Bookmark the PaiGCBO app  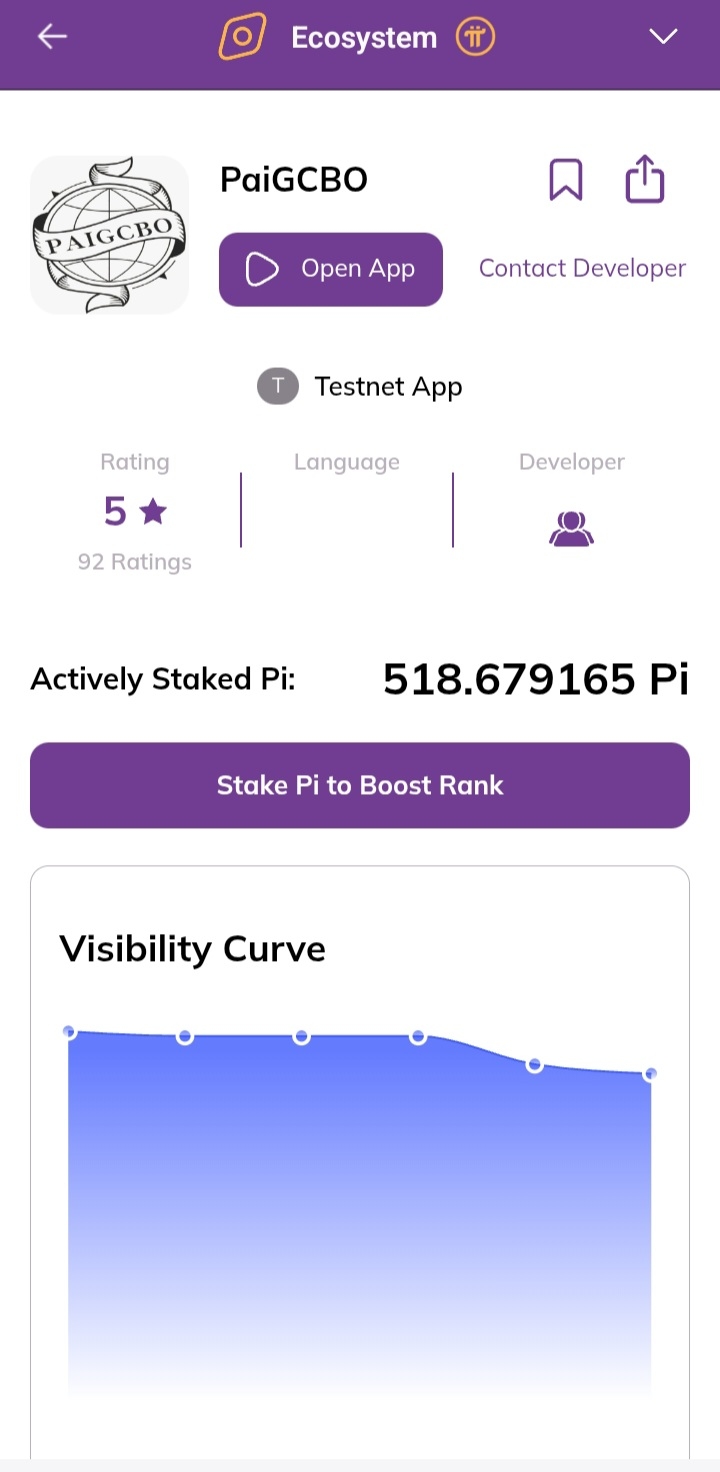(x=565, y=180)
